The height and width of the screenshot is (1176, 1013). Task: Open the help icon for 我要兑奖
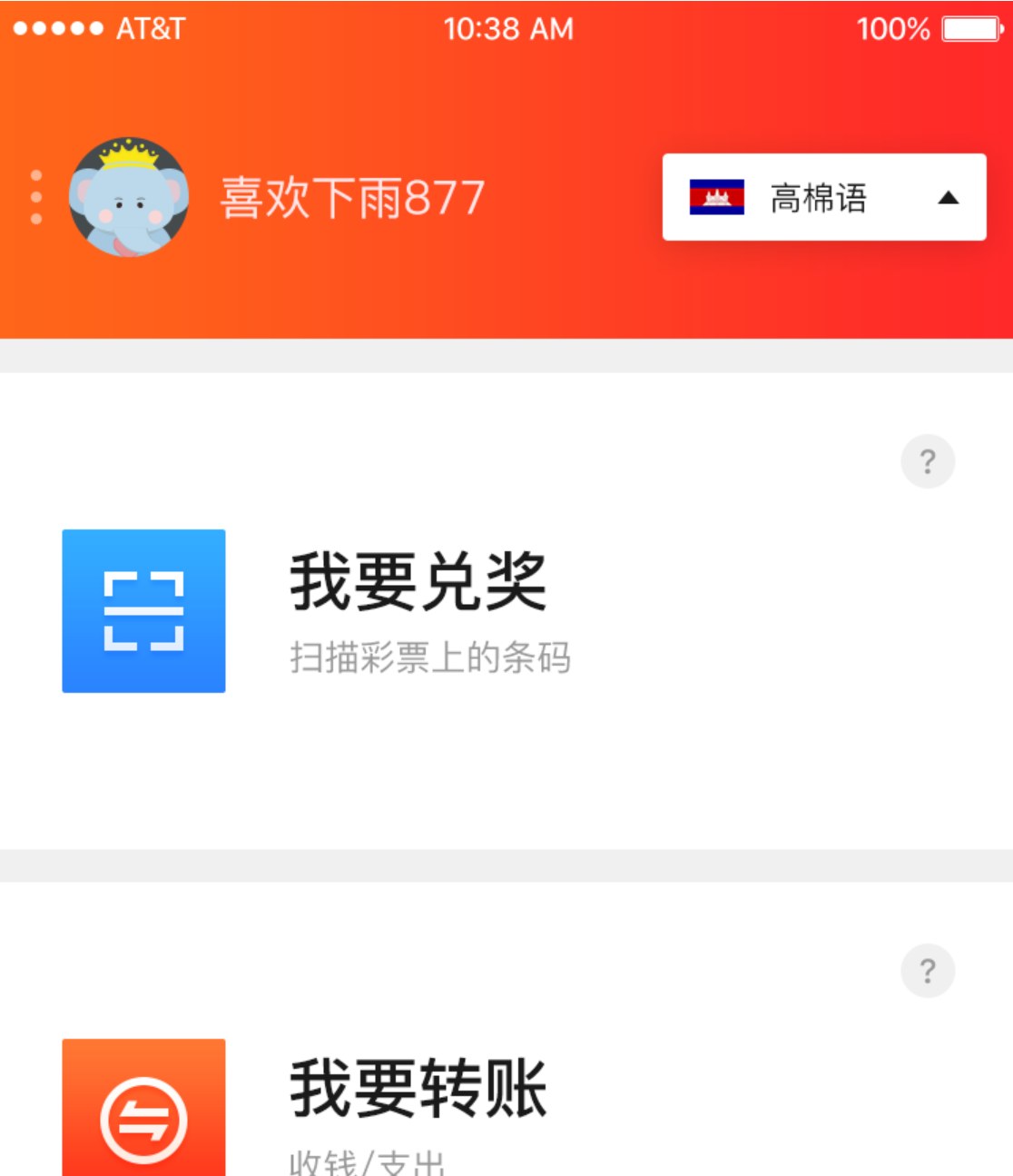coord(928,461)
